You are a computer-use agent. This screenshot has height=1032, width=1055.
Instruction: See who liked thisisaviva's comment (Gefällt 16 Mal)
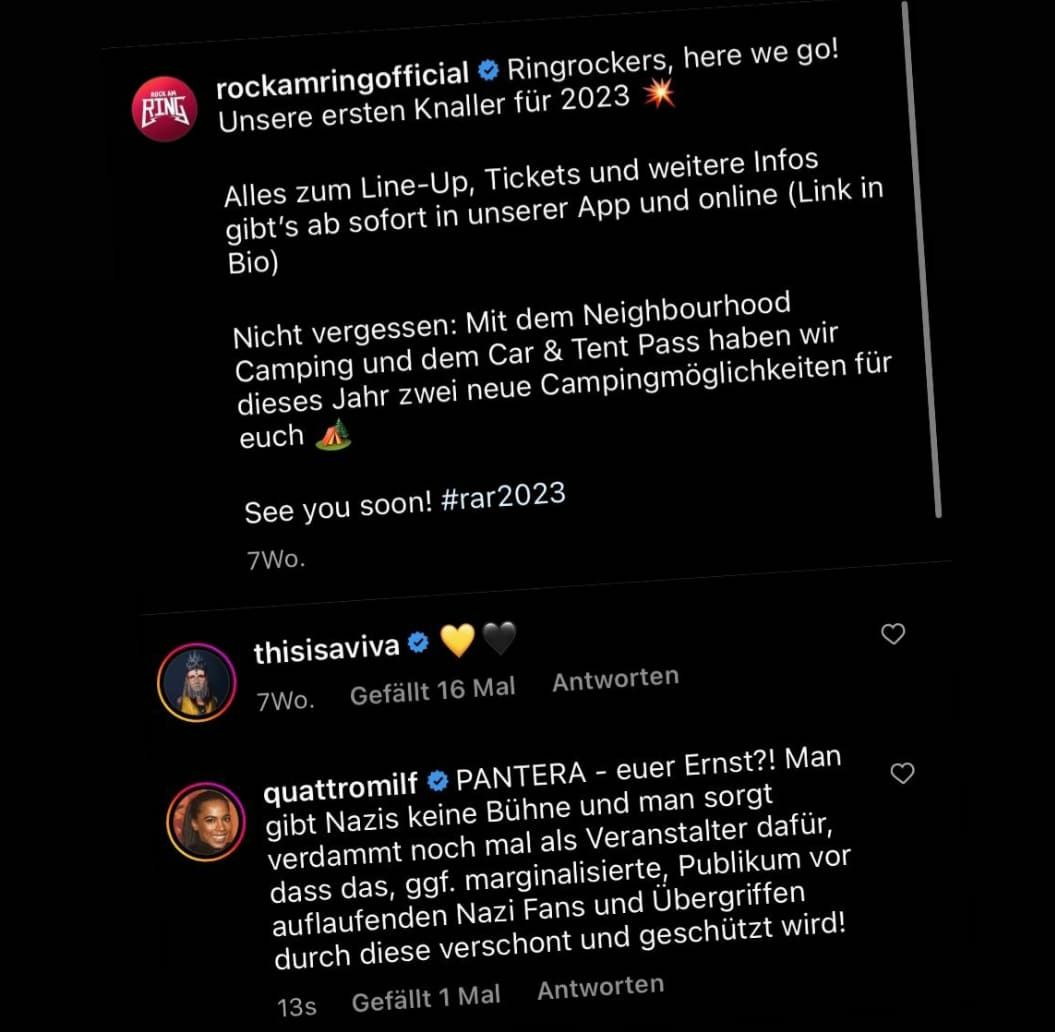click(433, 691)
